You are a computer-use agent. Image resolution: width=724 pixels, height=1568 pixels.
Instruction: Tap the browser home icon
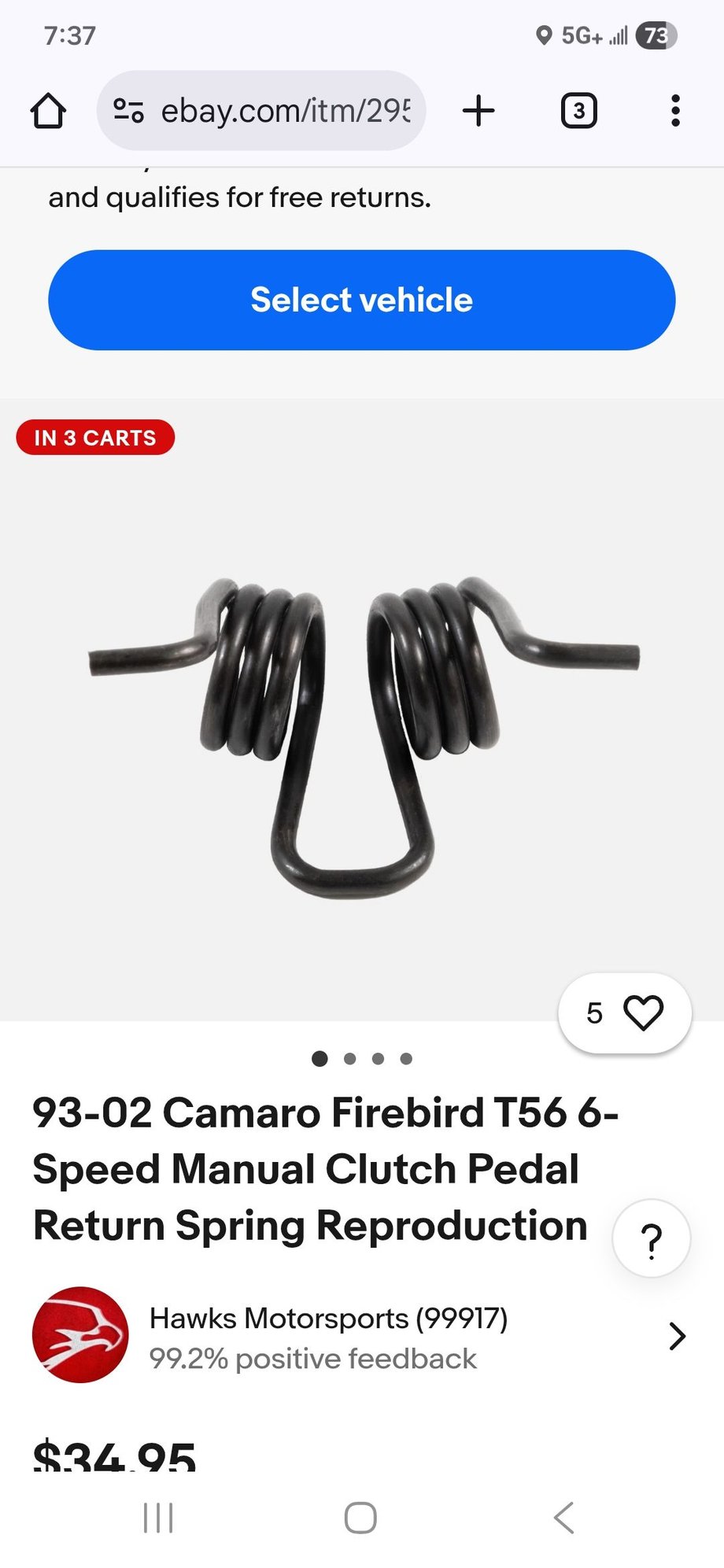click(x=49, y=110)
